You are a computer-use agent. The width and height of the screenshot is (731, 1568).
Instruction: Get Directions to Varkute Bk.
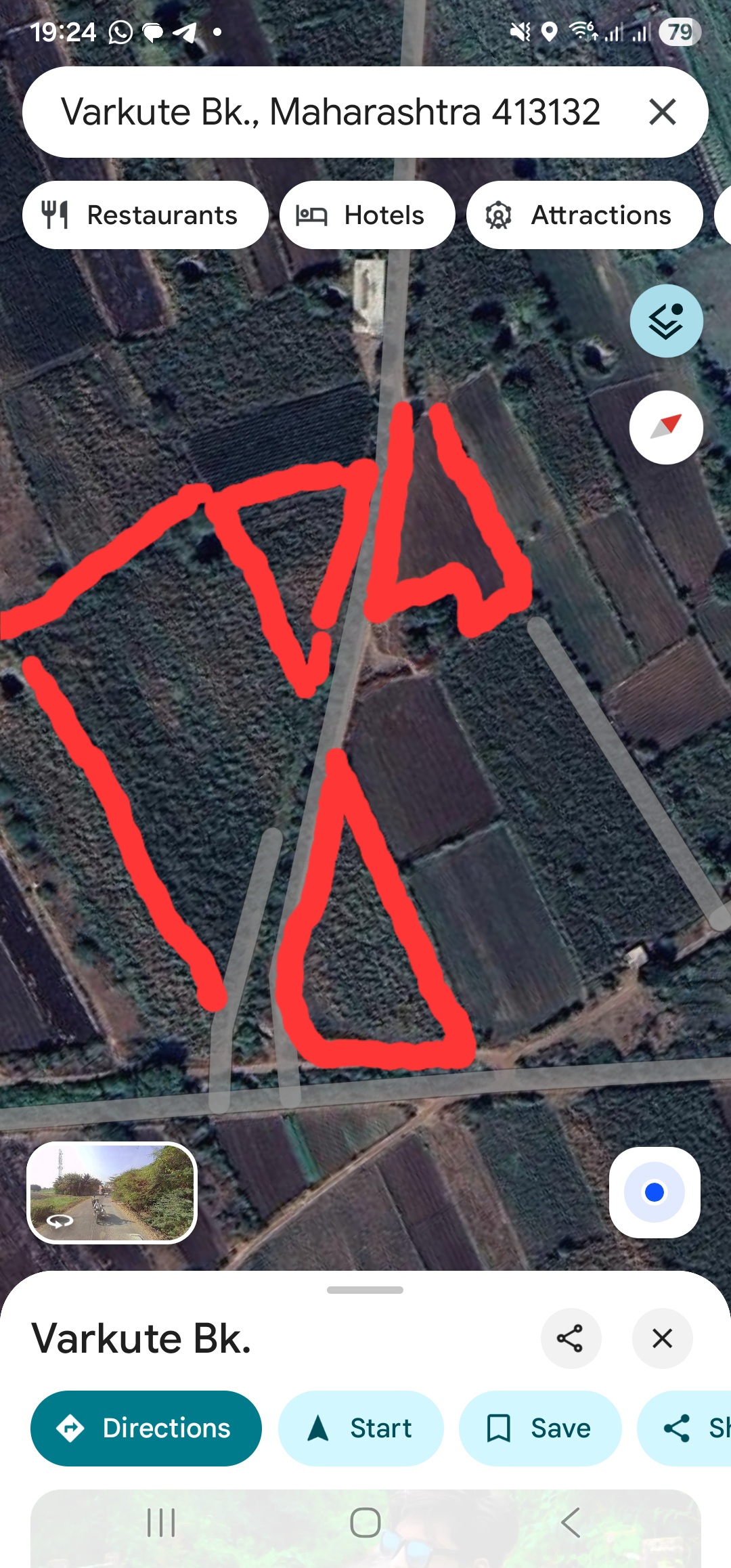click(146, 1428)
